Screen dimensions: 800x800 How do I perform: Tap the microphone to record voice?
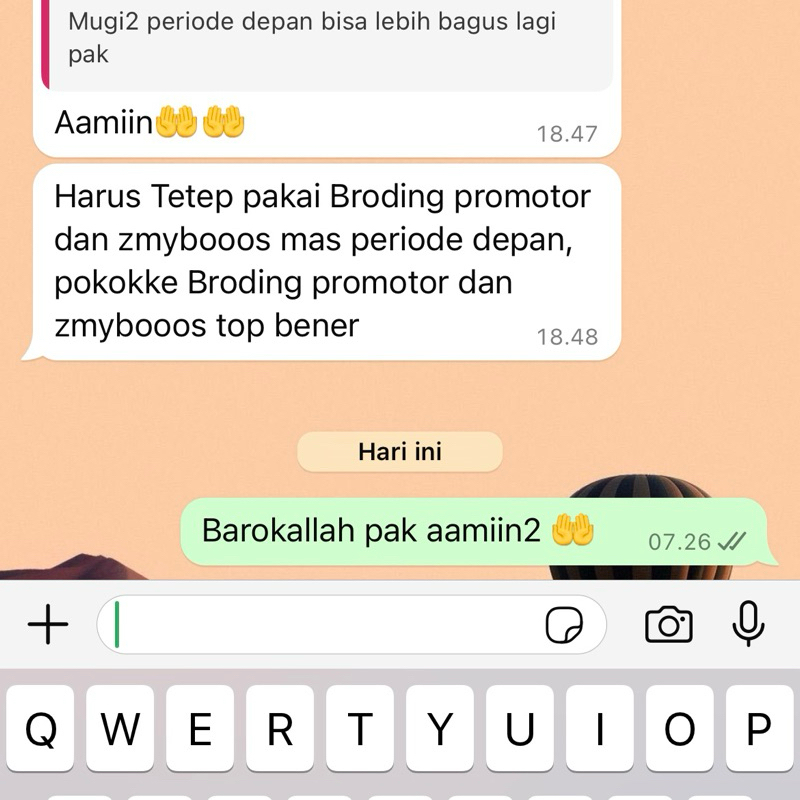point(748,626)
